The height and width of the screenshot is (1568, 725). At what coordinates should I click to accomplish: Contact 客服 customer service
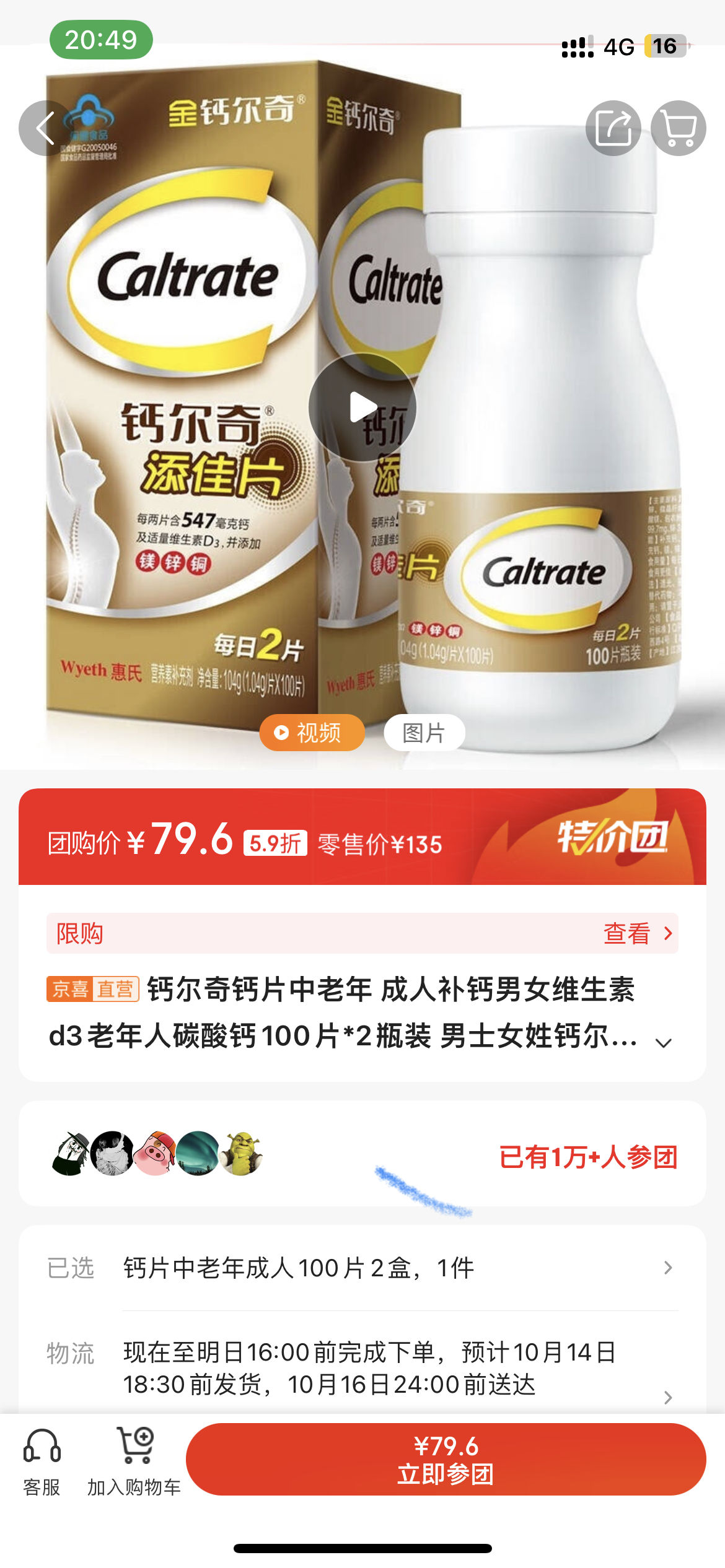click(42, 1463)
